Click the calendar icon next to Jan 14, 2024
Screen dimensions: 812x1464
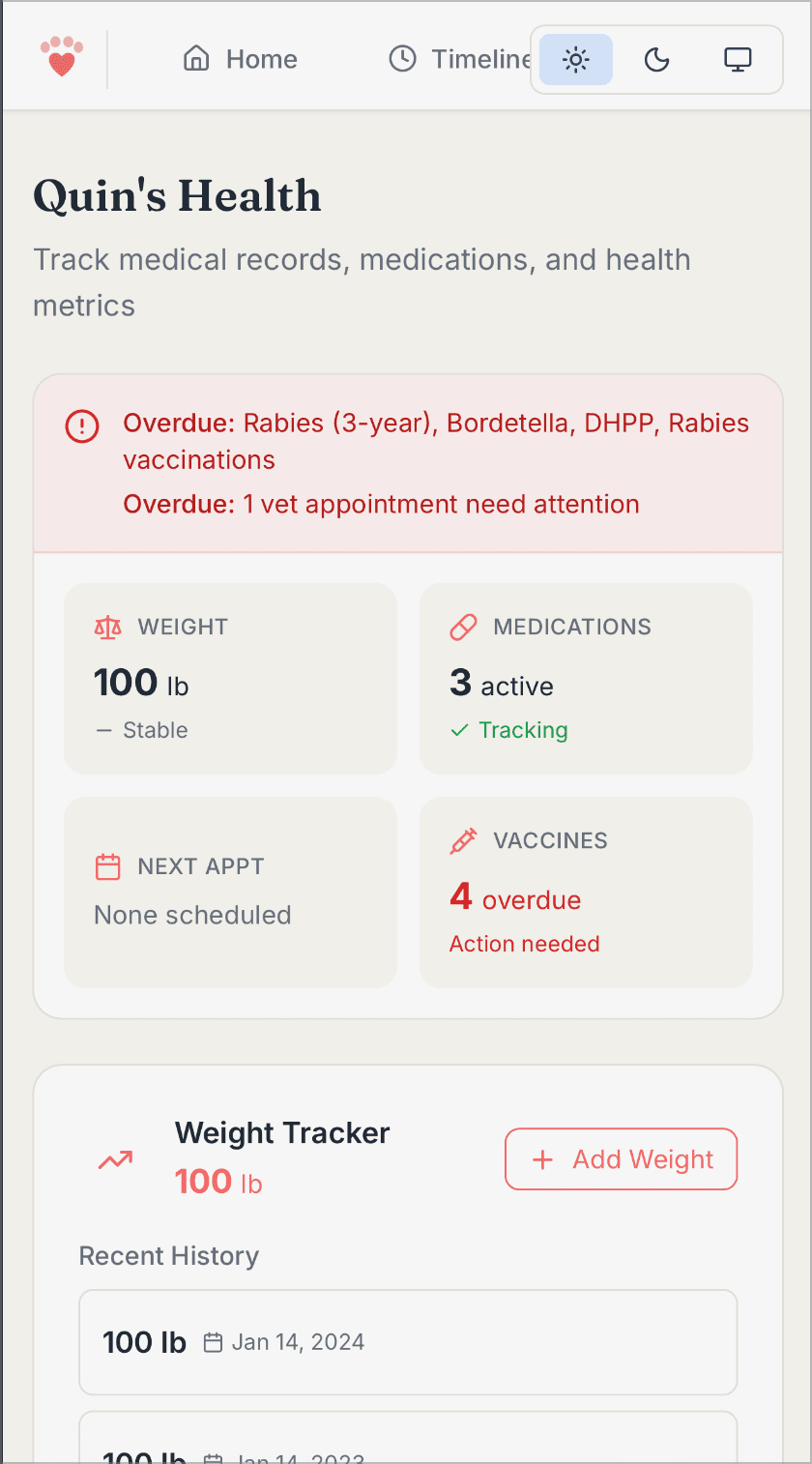[x=214, y=1341]
